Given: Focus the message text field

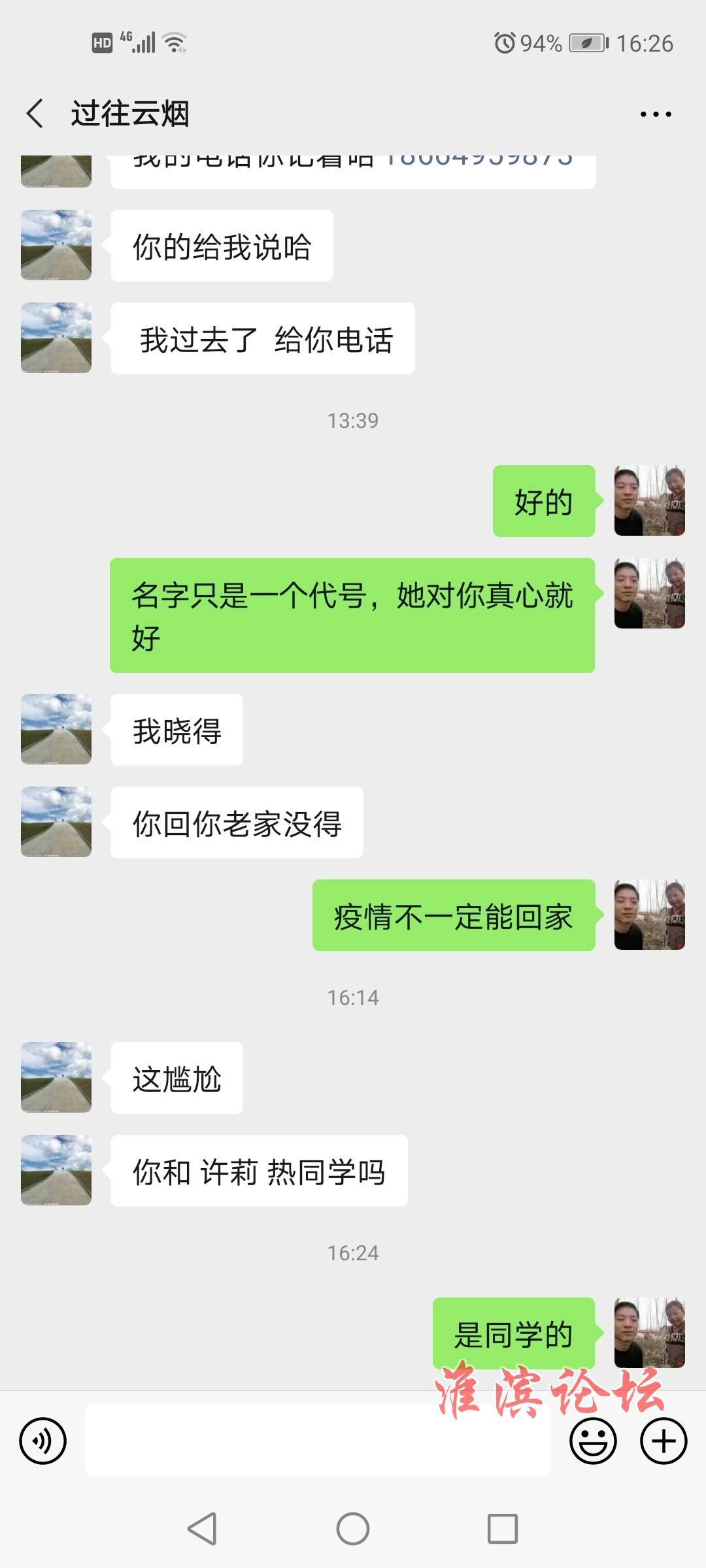Looking at the screenshot, I should (x=317, y=1439).
